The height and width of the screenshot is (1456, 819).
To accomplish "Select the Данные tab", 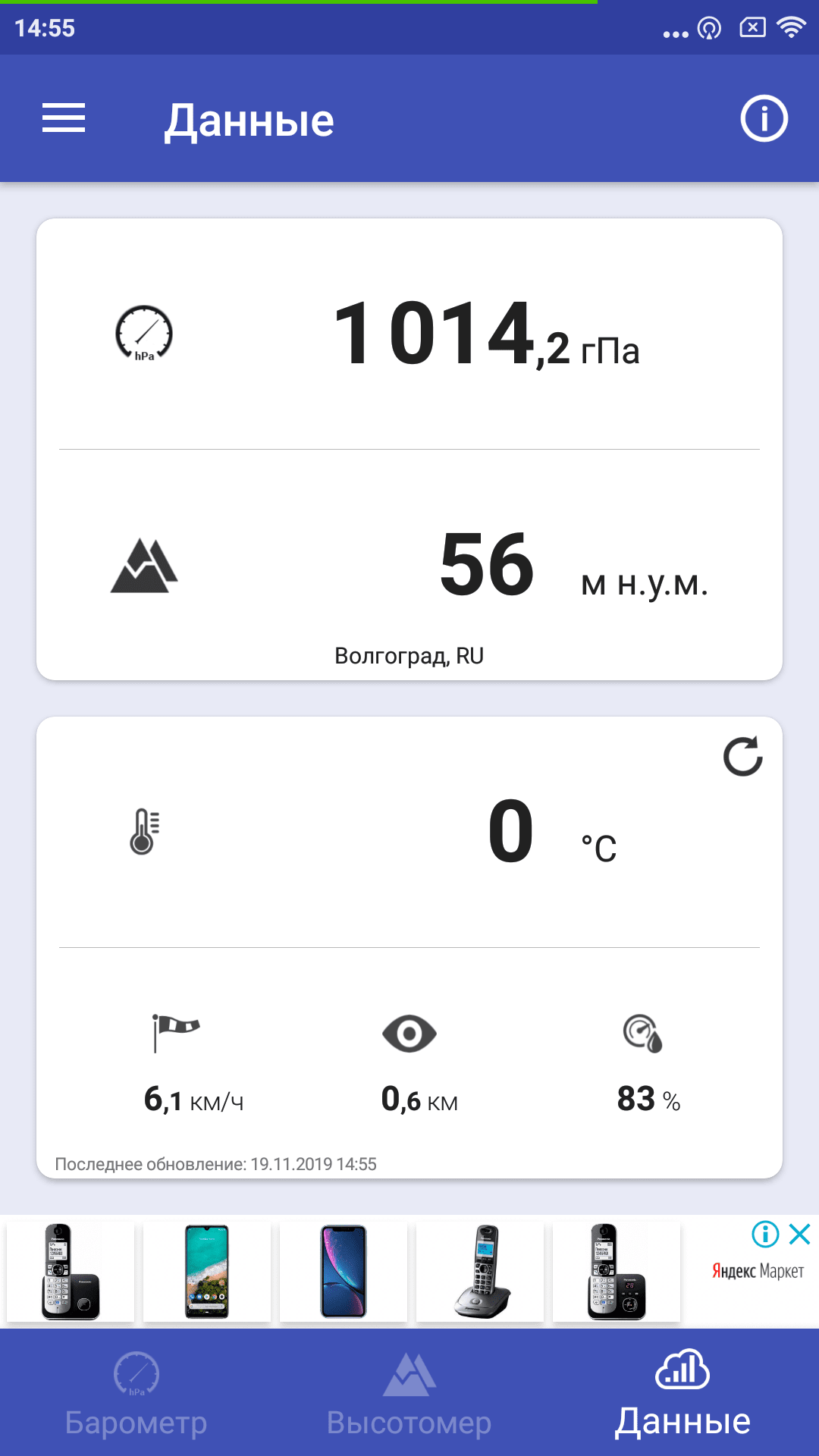I will (x=682, y=1394).
